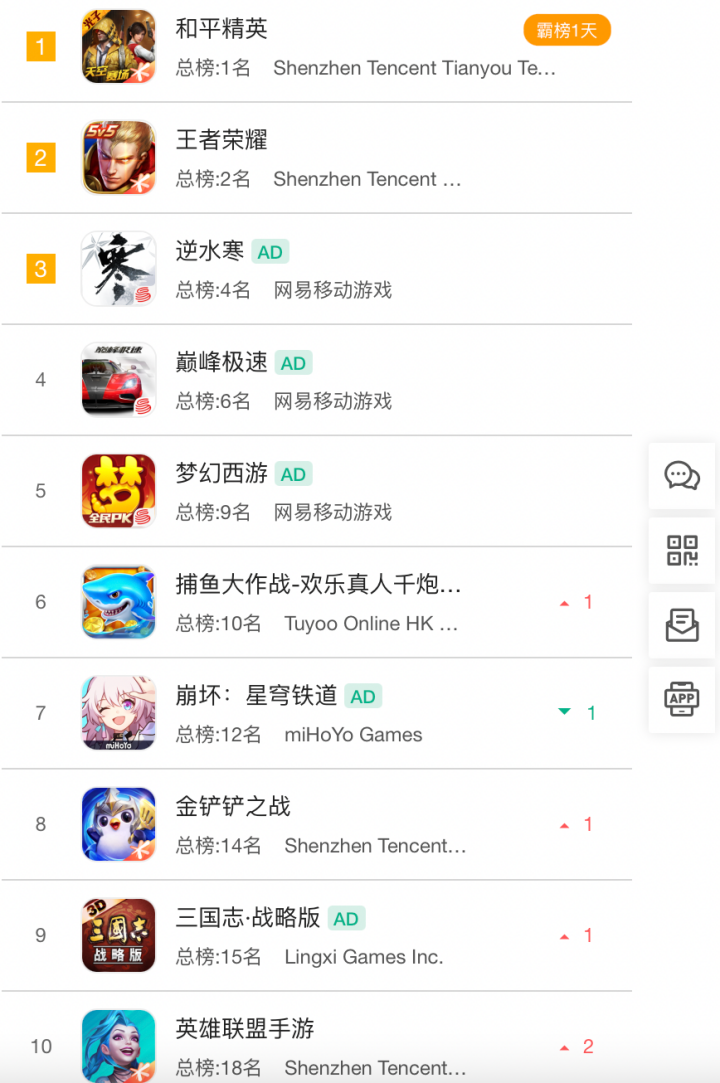Open the chat support bubble

click(x=682, y=476)
